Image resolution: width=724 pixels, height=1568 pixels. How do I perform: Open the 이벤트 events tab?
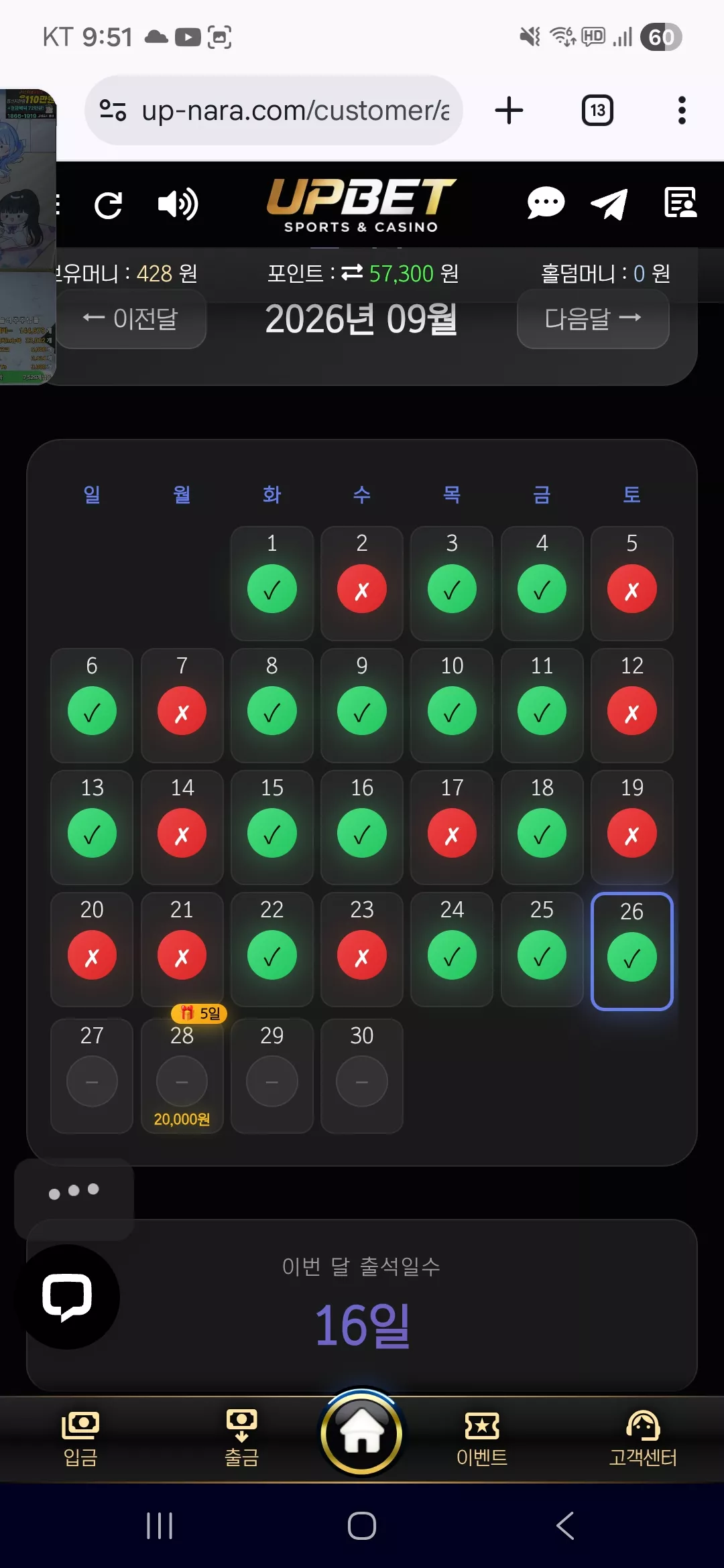(x=482, y=1439)
